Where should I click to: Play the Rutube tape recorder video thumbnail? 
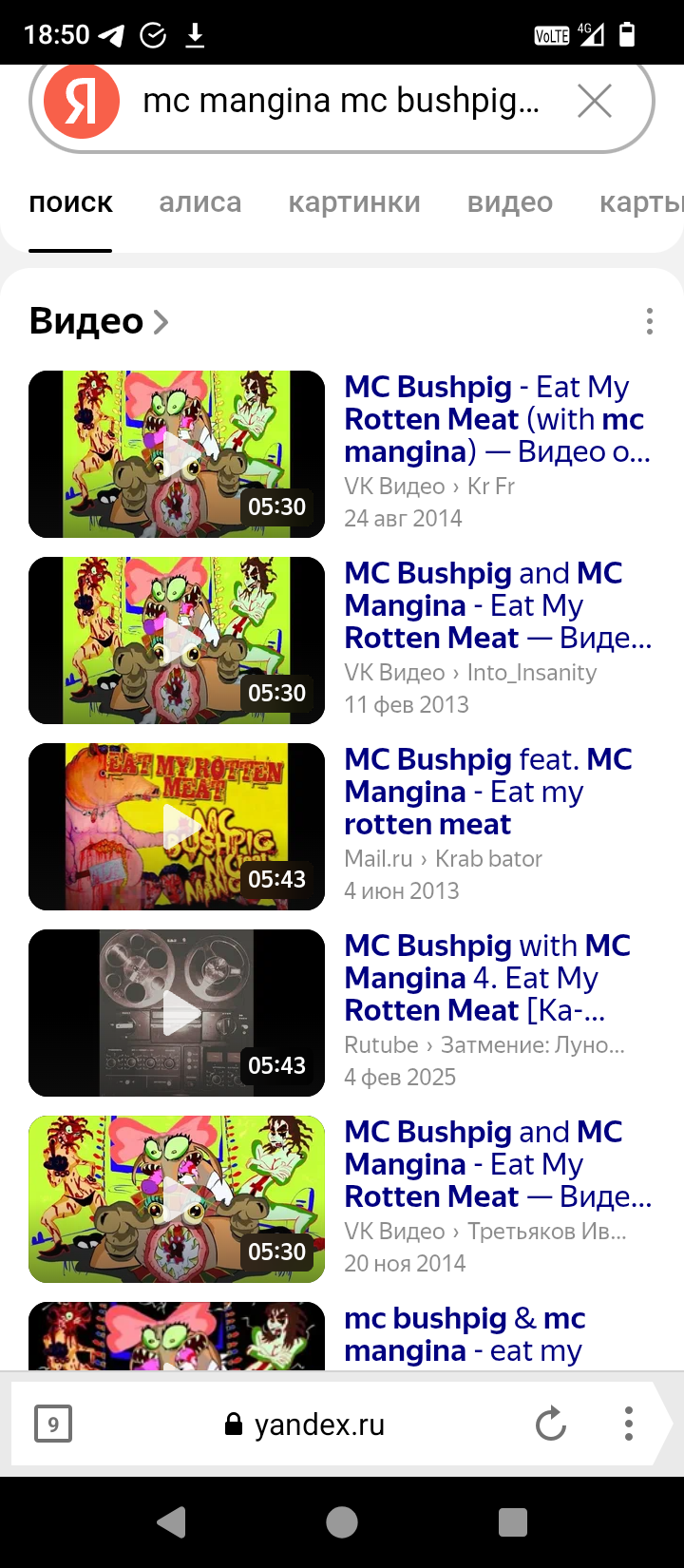click(x=177, y=1013)
